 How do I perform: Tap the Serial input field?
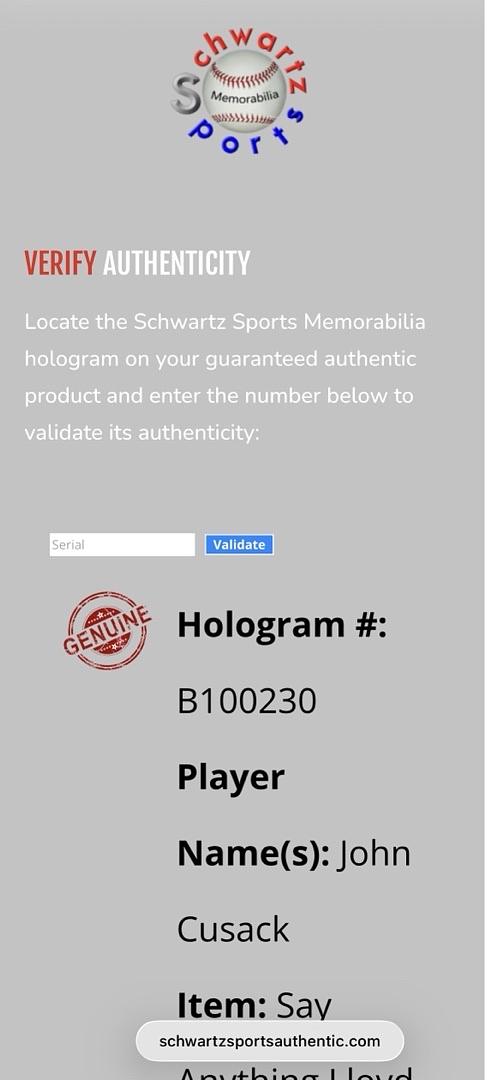coord(122,544)
